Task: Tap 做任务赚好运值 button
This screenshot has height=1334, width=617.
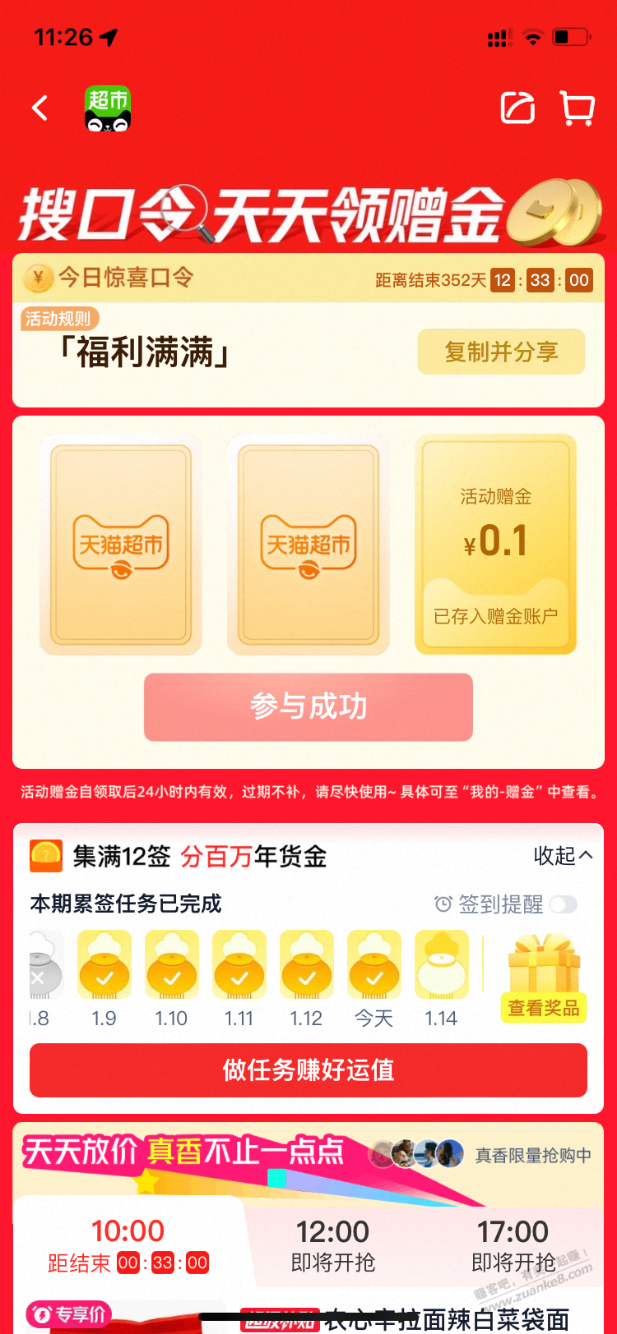Action: tap(308, 1070)
